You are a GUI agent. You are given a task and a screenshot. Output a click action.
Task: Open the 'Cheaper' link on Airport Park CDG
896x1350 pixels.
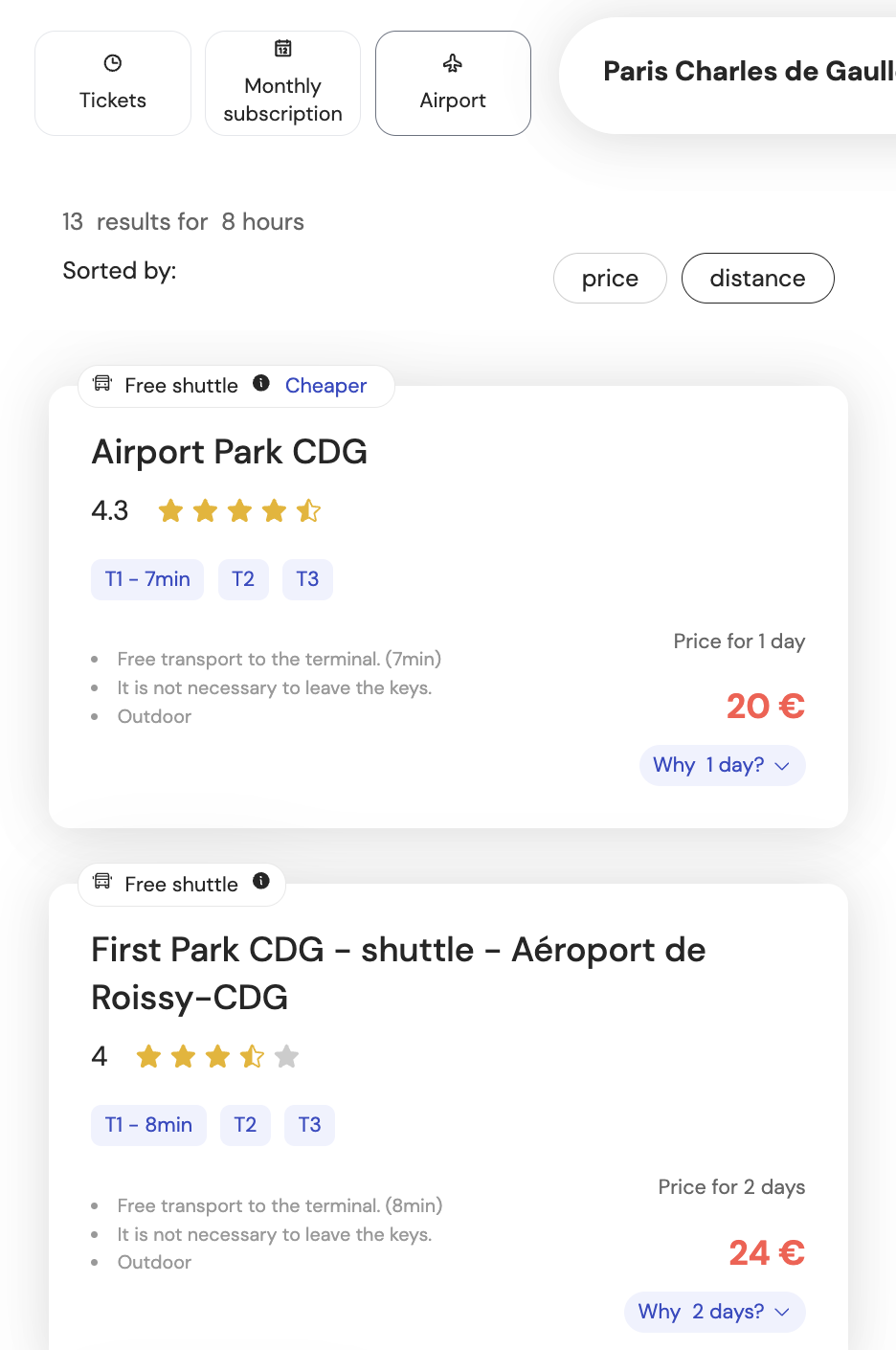click(325, 385)
